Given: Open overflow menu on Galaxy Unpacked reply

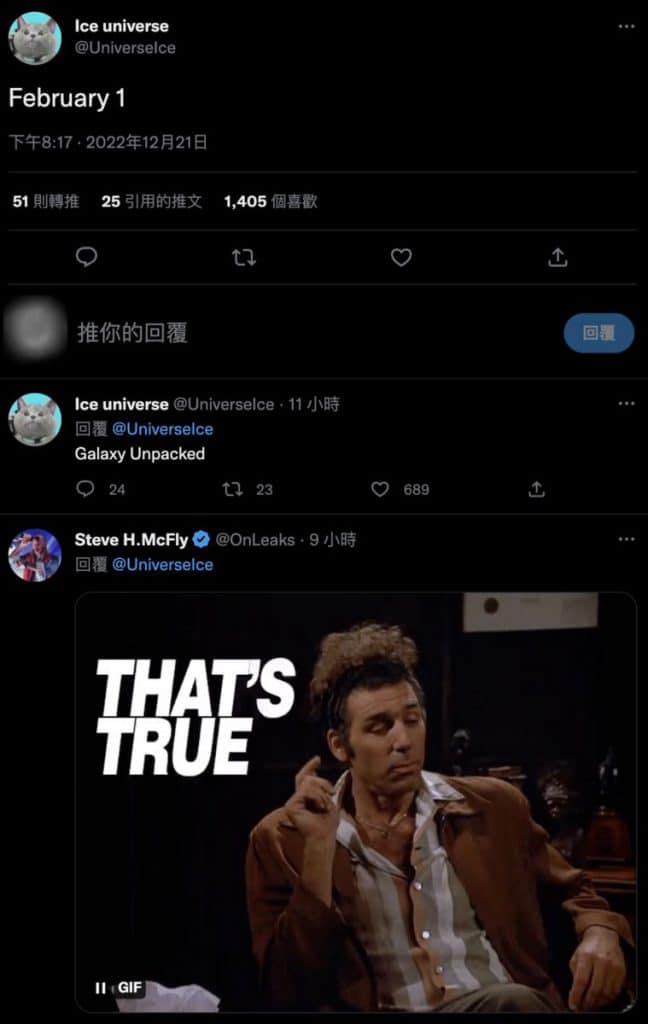Looking at the screenshot, I should (626, 404).
